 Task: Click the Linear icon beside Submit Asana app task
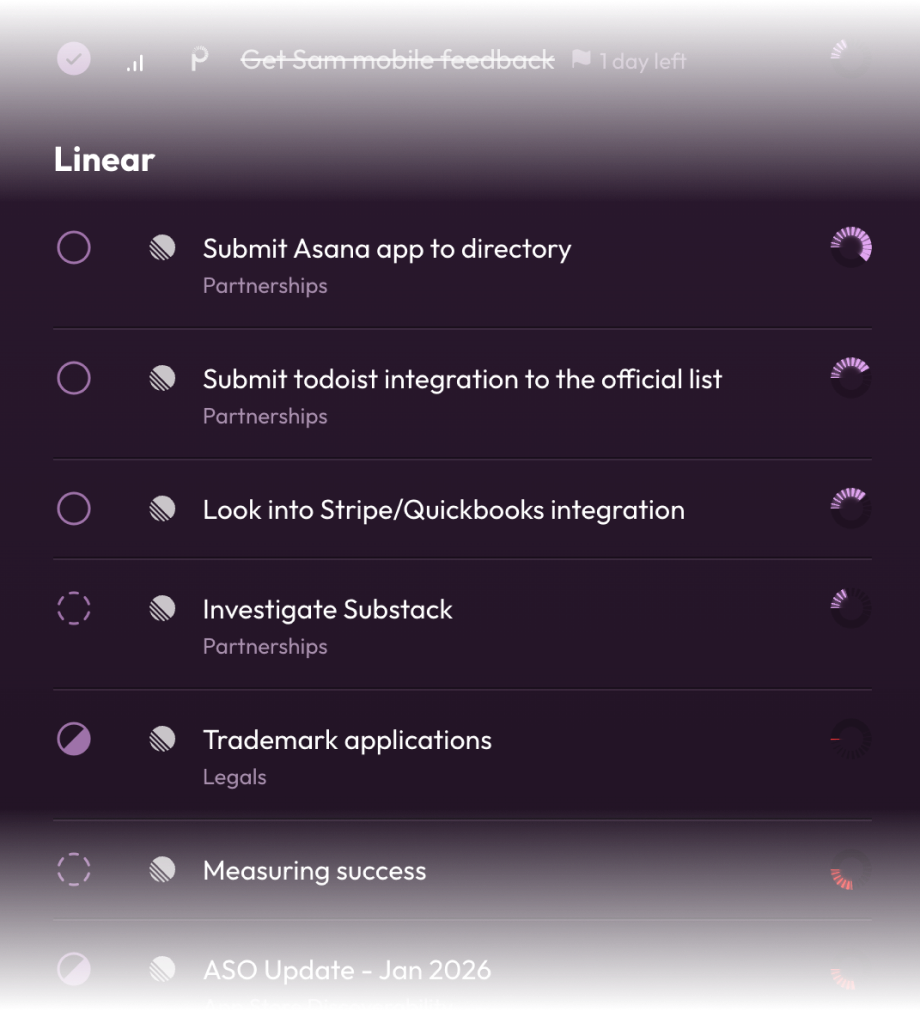point(162,247)
